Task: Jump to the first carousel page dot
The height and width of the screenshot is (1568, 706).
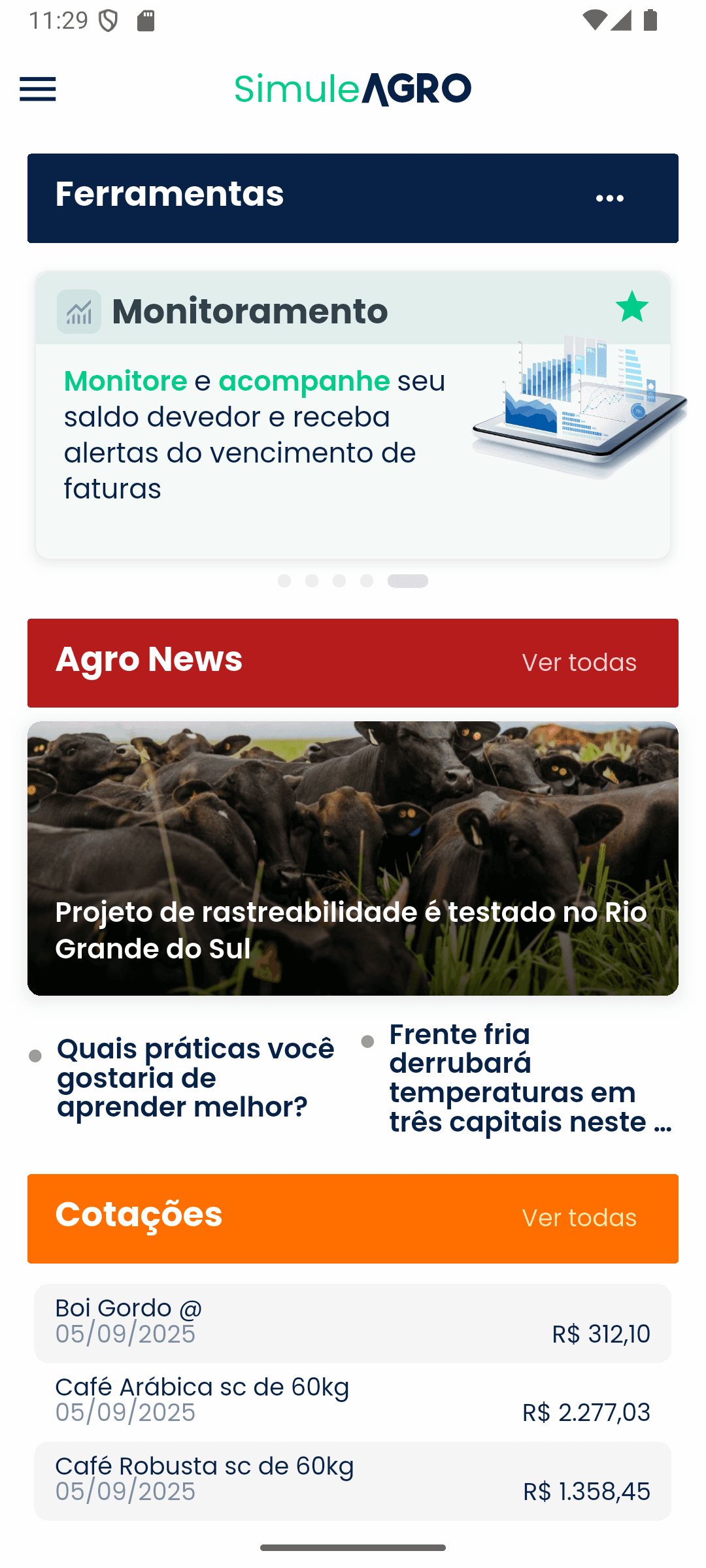Action: coord(284,581)
